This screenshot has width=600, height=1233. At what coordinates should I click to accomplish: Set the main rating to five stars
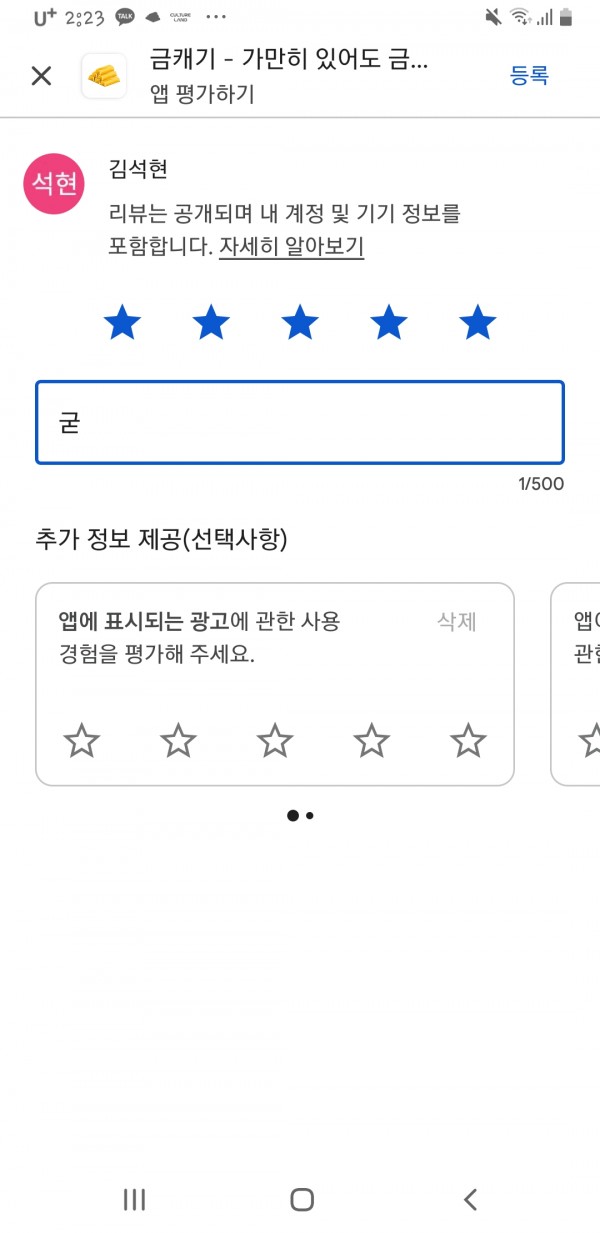(x=477, y=323)
